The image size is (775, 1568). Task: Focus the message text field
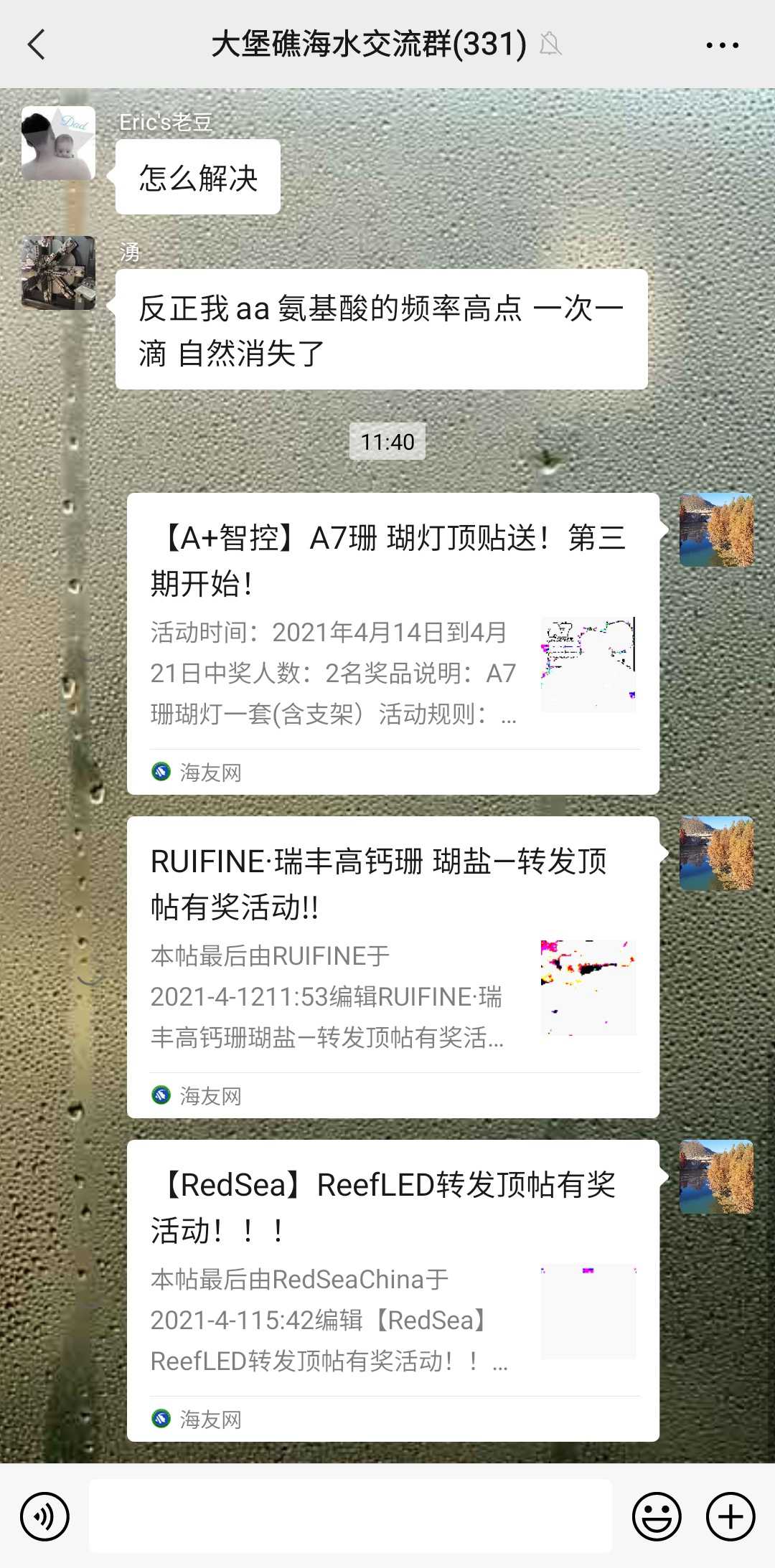pos(350,1516)
